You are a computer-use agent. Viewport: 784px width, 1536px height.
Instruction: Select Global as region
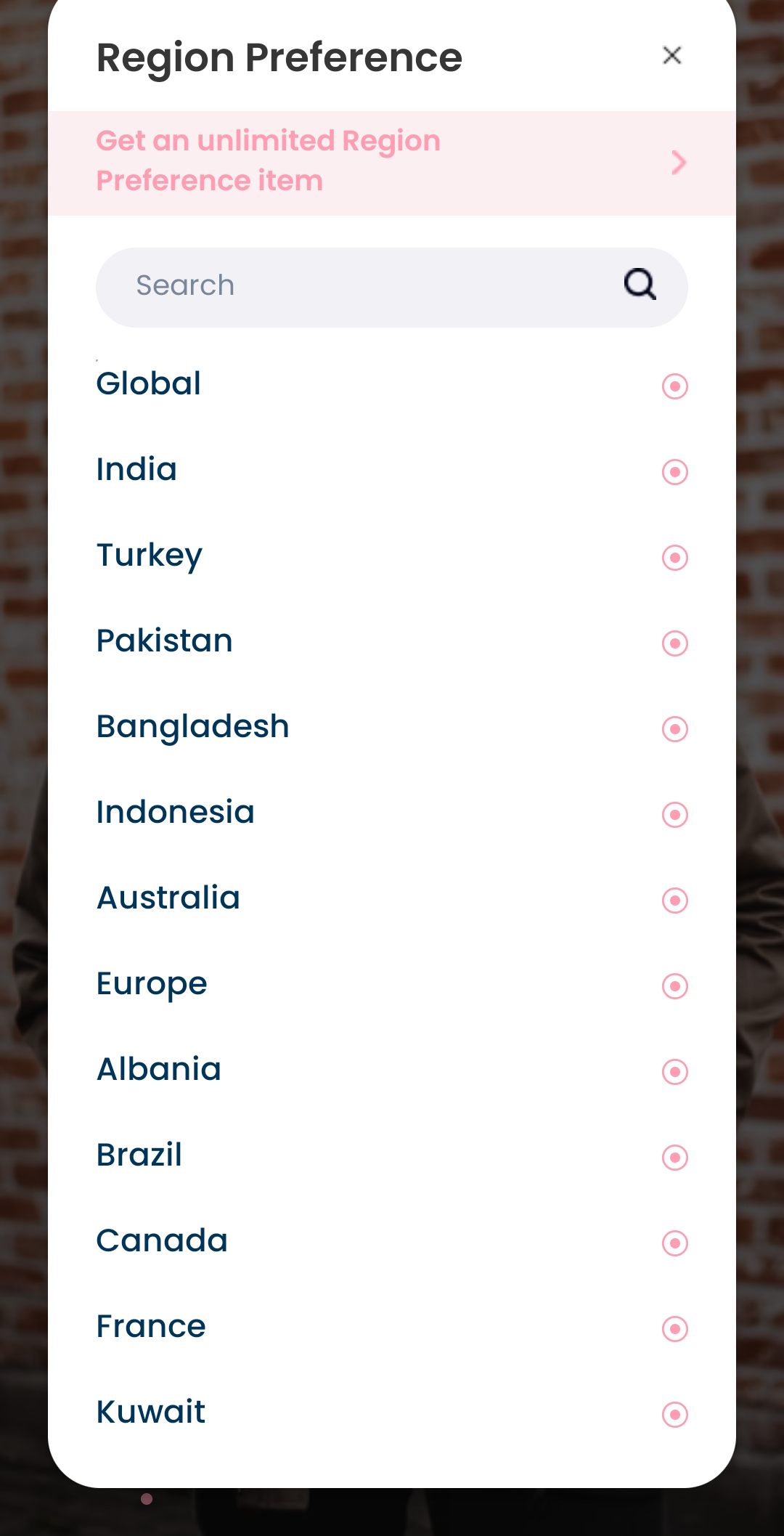tap(674, 386)
